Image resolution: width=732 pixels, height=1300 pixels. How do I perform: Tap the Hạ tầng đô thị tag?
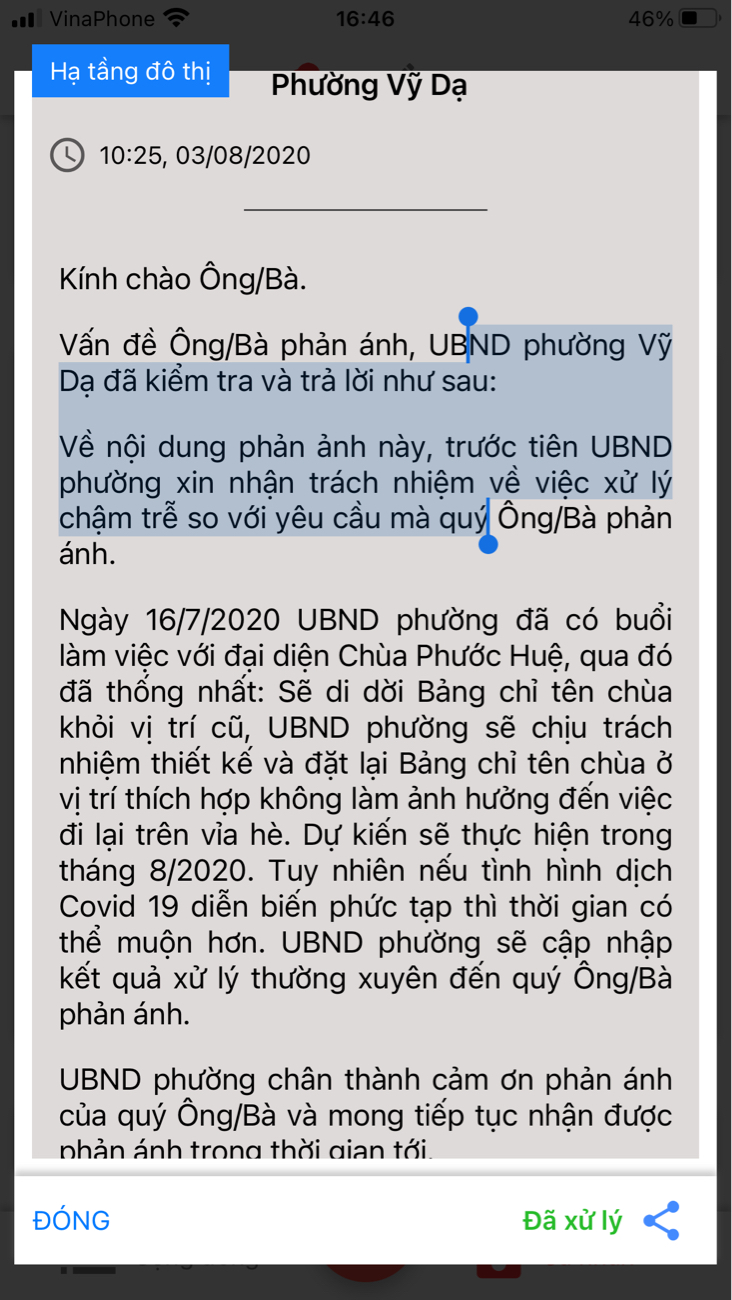click(x=131, y=73)
